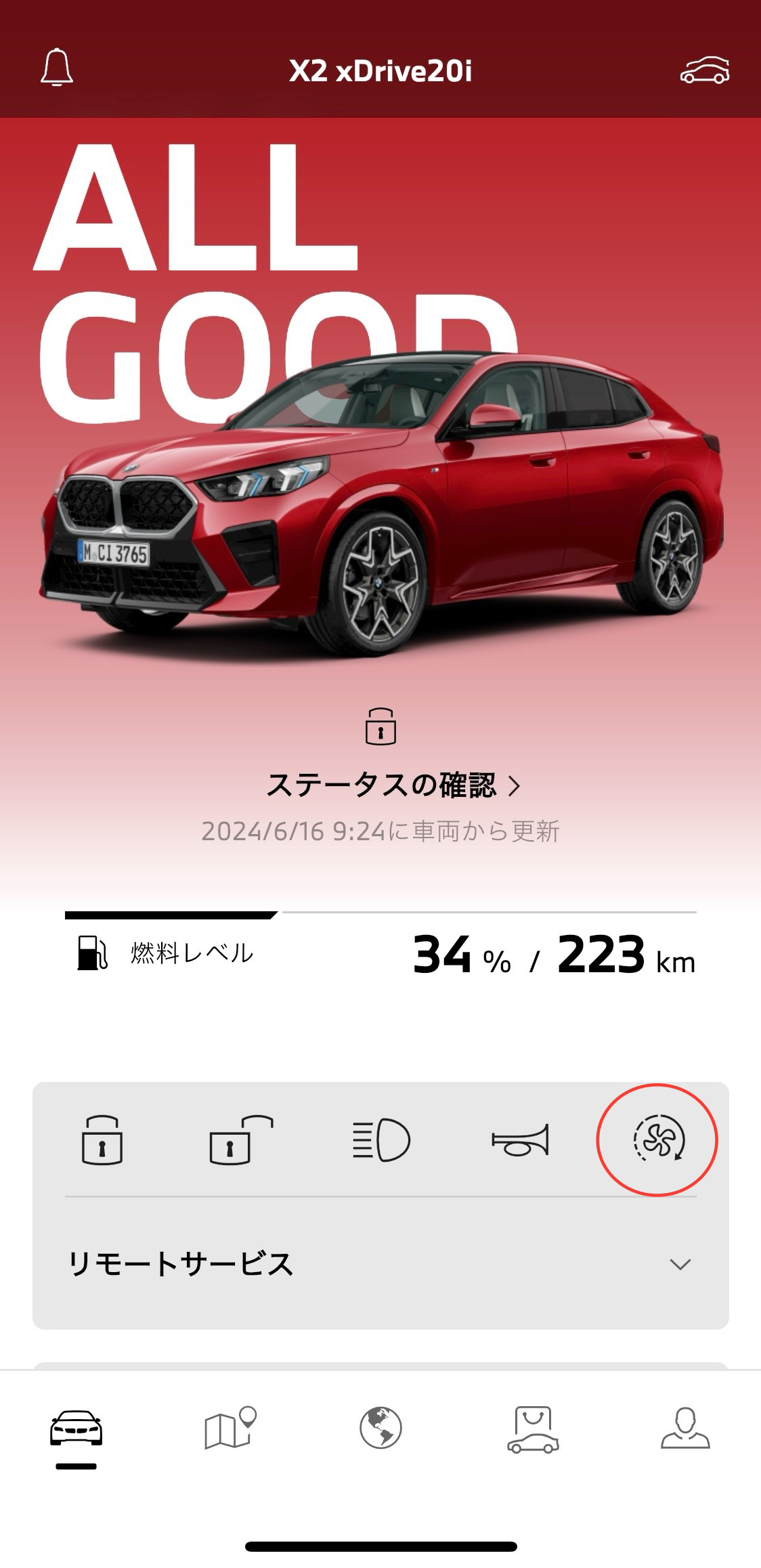Select the vehicle tab
This screenshot has width=761, height=1568.
[x=76, y=1429]
